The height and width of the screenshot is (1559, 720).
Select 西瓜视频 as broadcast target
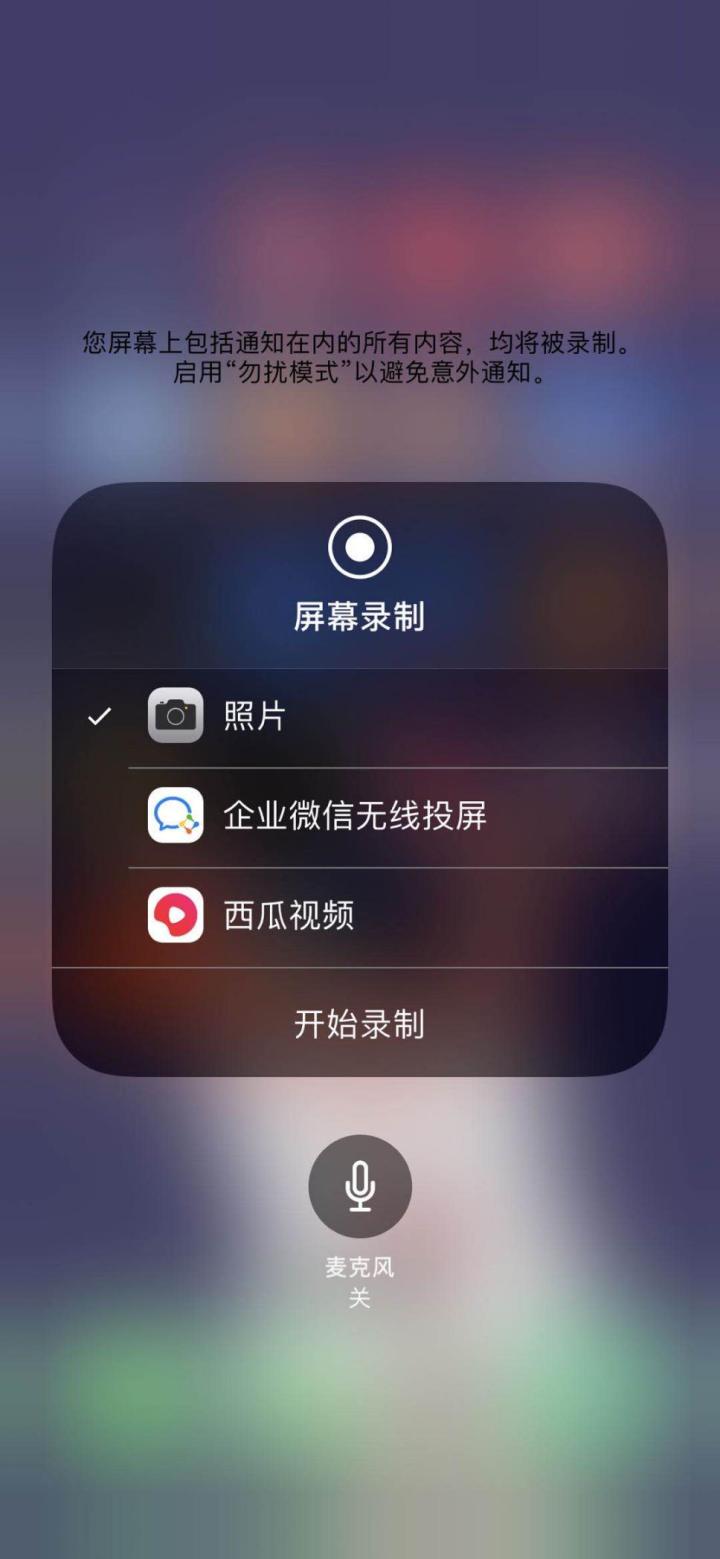359,916
